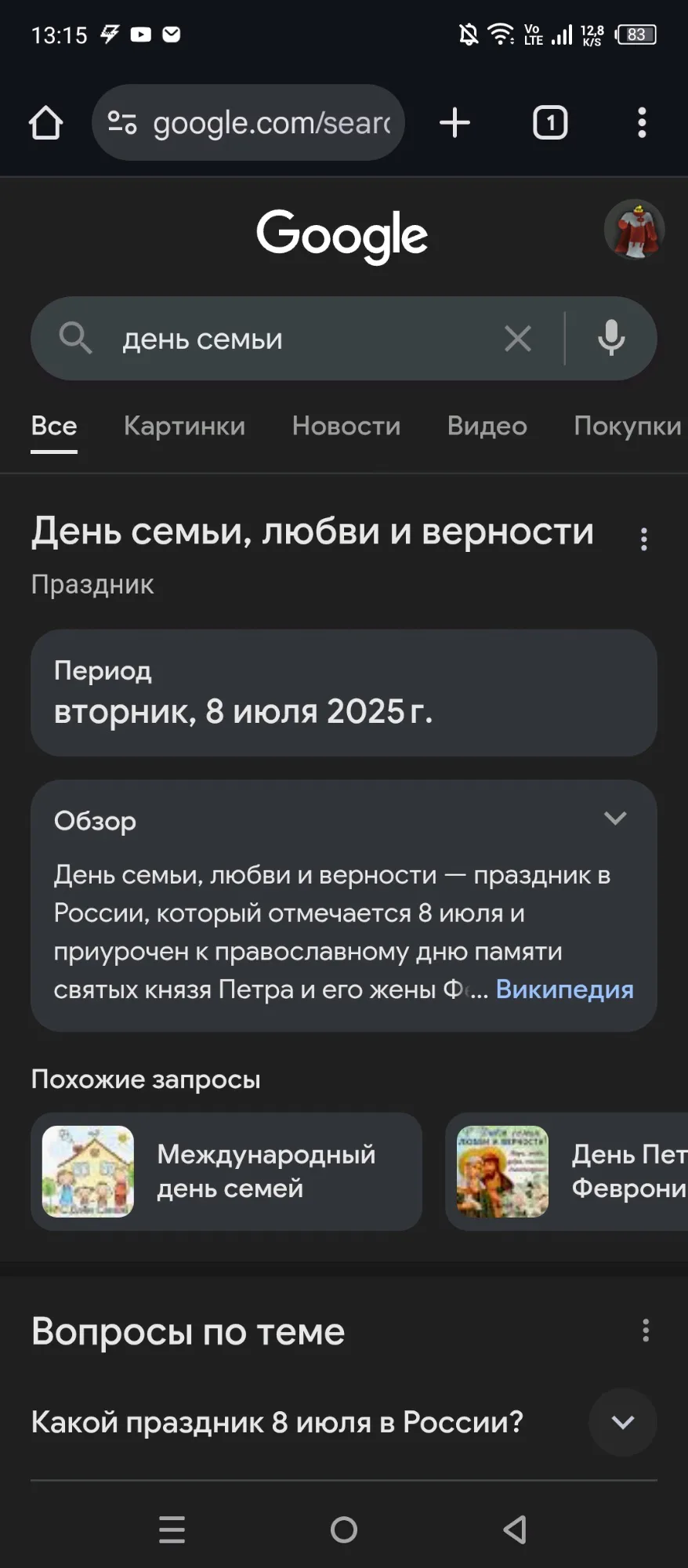
Task: Expand Какой праздник 8 июля в России?
Action: [x=343, y=1422]
